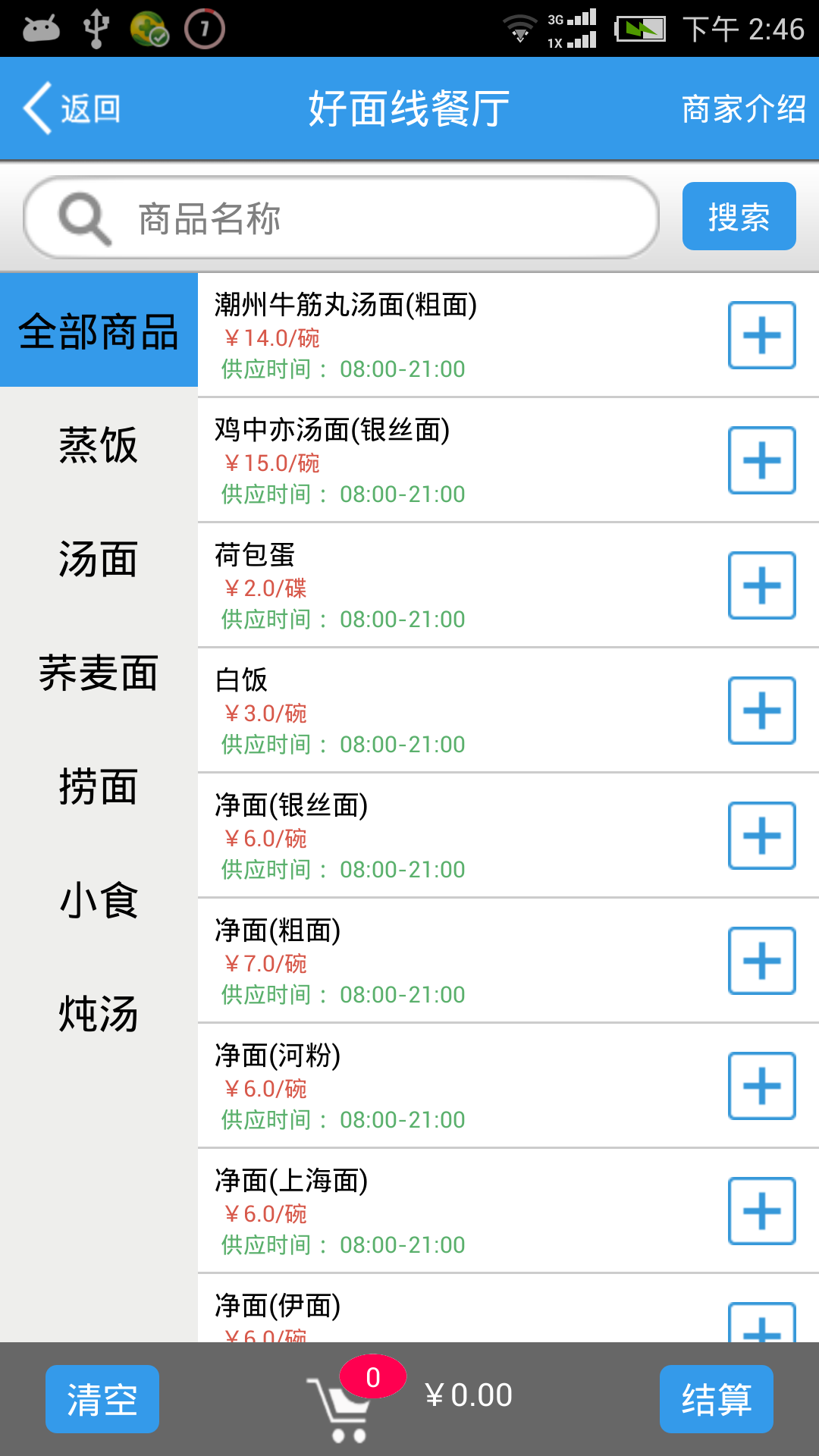Add 净面(银丝面) to the cart
Image resolution: width=819 pixels, height=1456 pixels.
coord(762,836)
